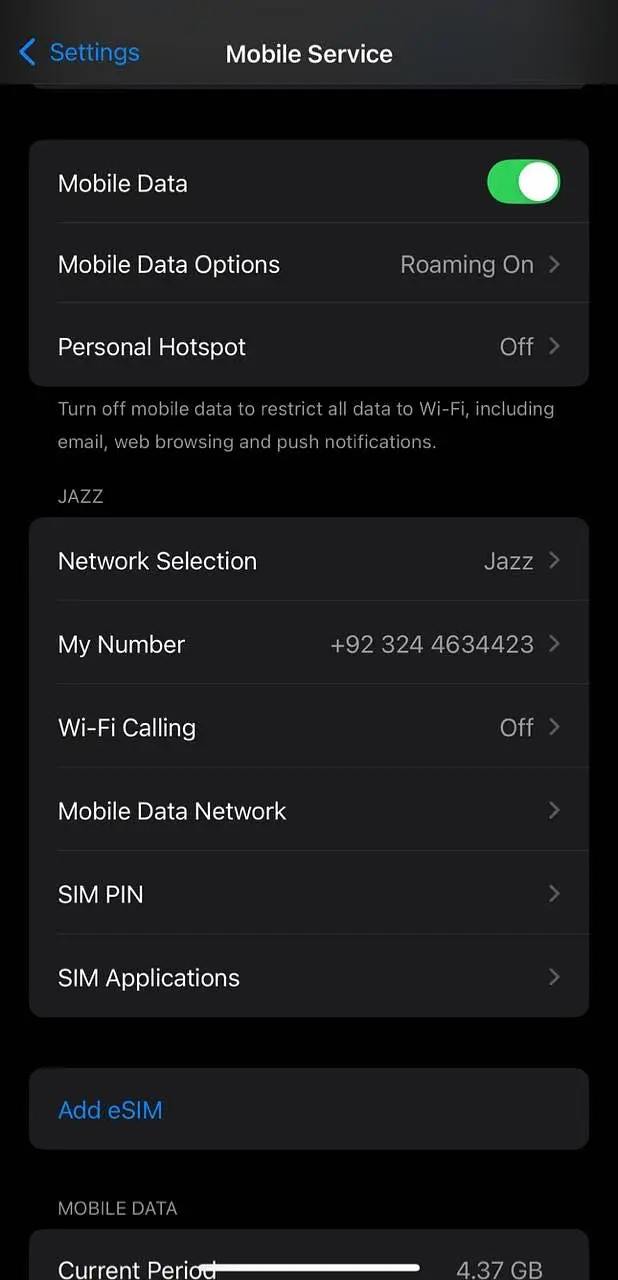Image resolution: width=618 pixels, height=1280 pixels.
Task: Open Network Selection for Jazz
Action: 308,561
